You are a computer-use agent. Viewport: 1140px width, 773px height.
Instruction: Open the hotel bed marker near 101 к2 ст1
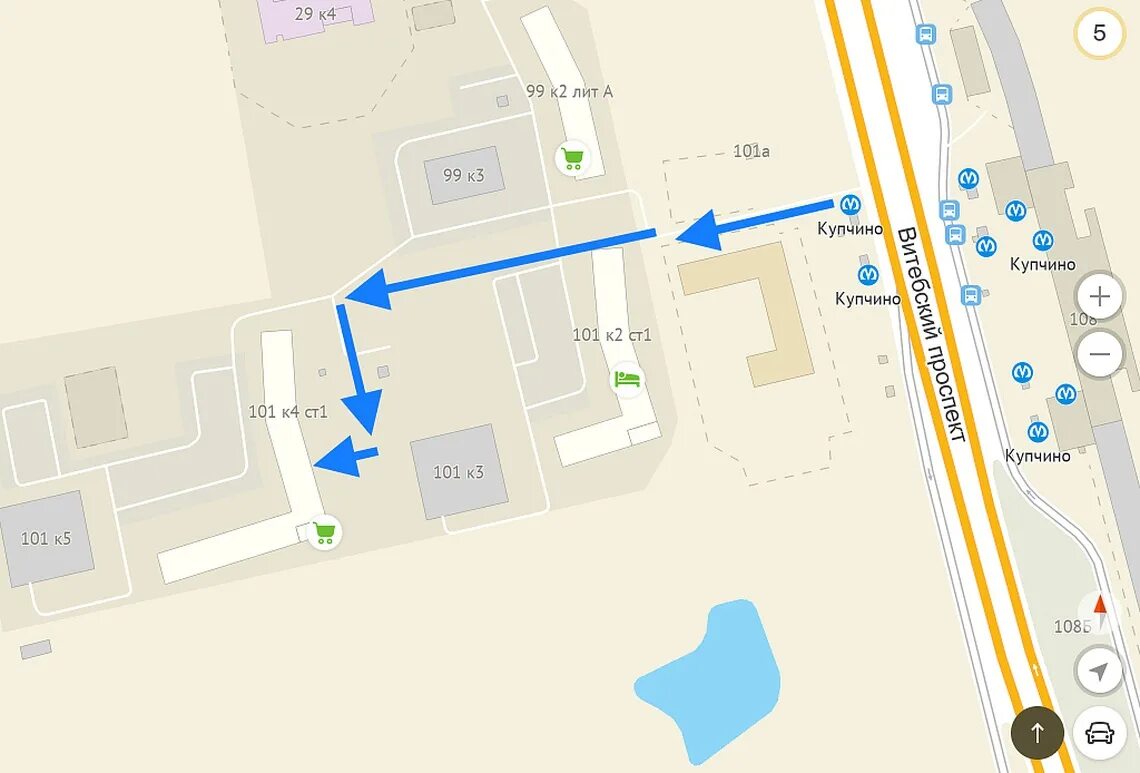(x=627, y=379)
